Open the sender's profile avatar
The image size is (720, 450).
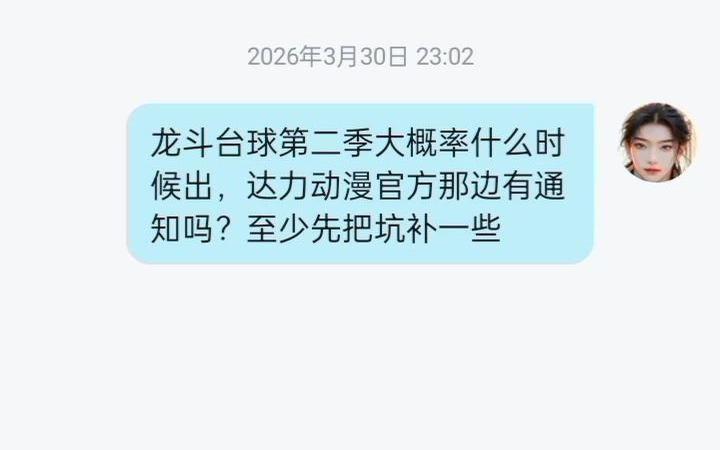point(657,141)
